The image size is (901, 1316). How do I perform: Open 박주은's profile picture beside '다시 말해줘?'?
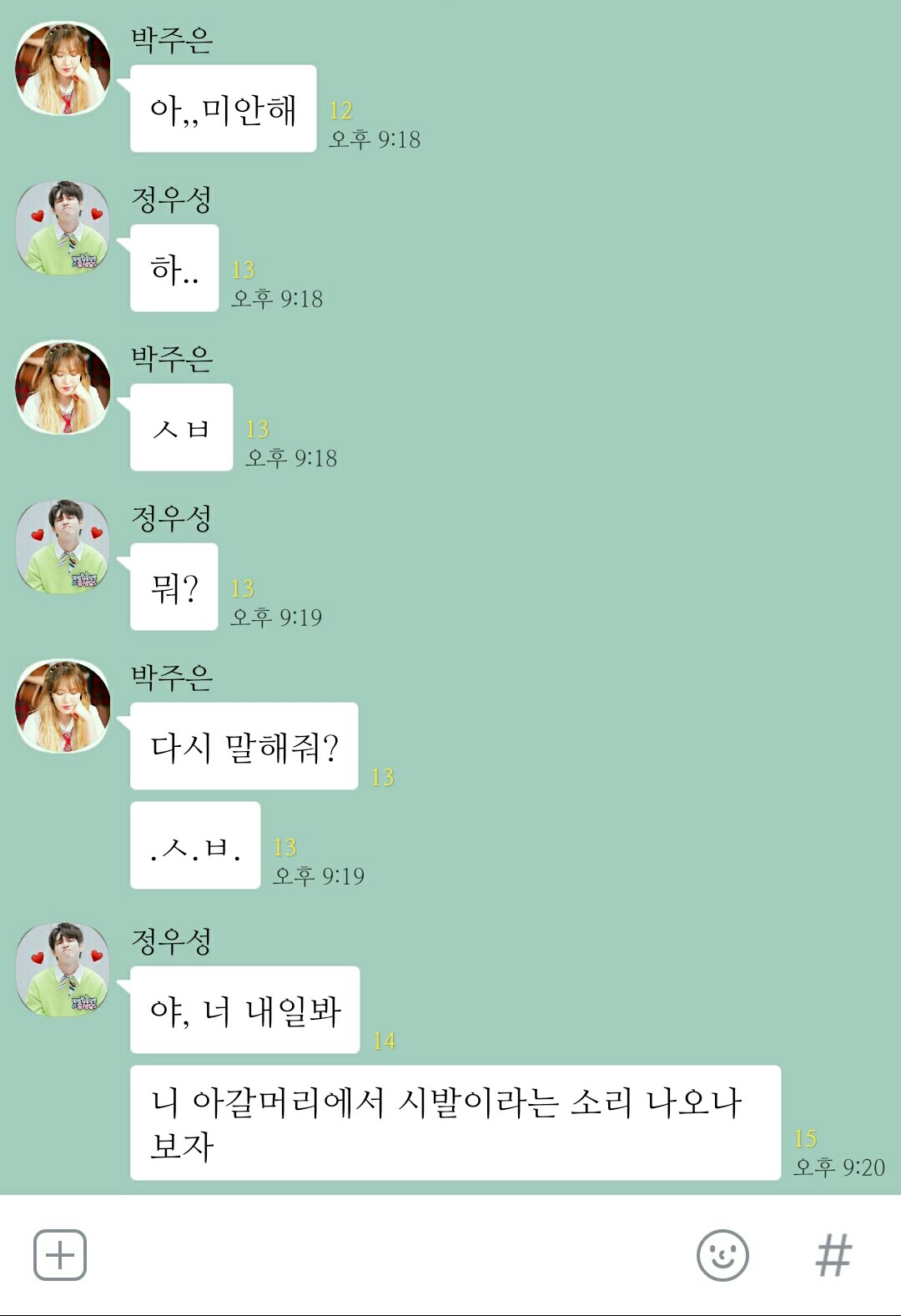[63, 706]
